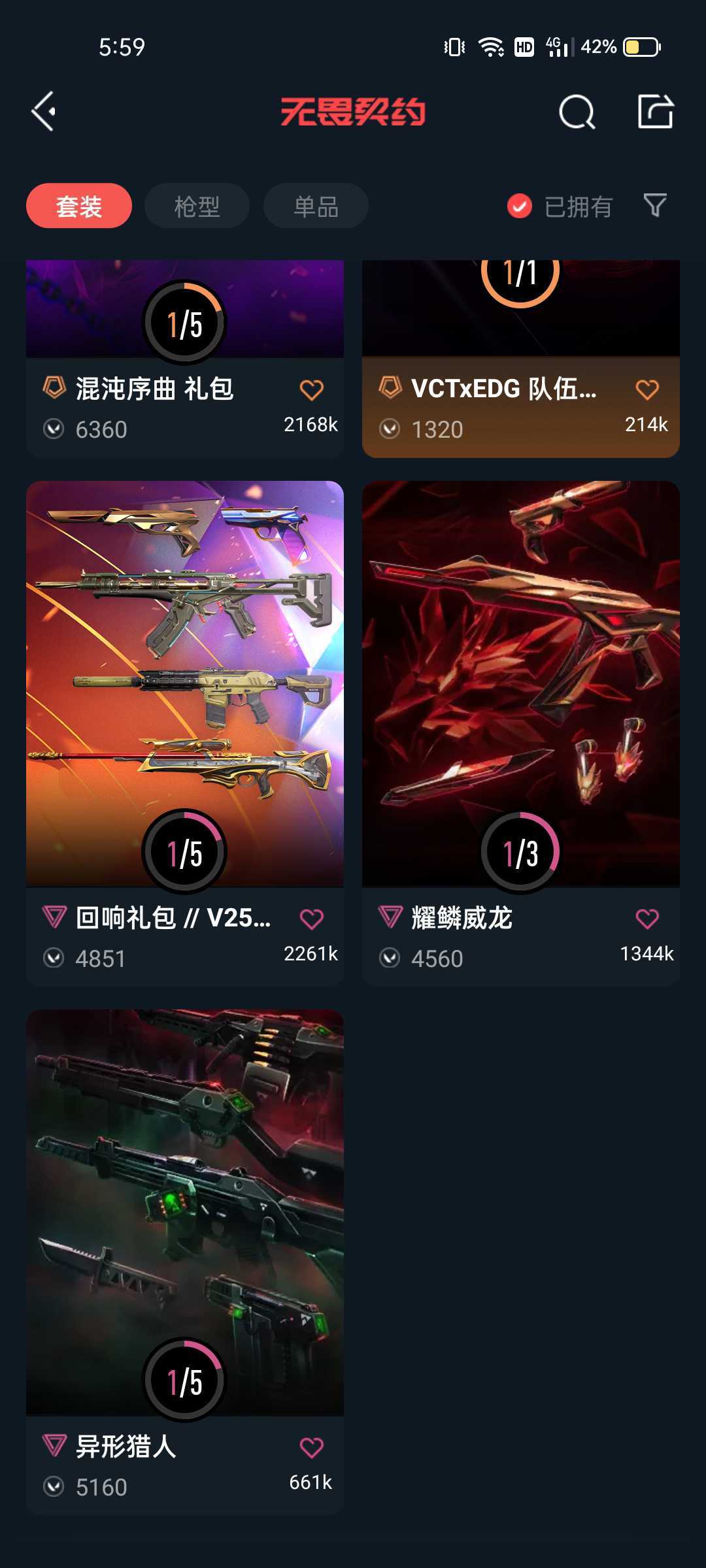Like the VCTxEDG 队伍 bundle heart icon
706x1568 pixels.
tap(647, 389)
